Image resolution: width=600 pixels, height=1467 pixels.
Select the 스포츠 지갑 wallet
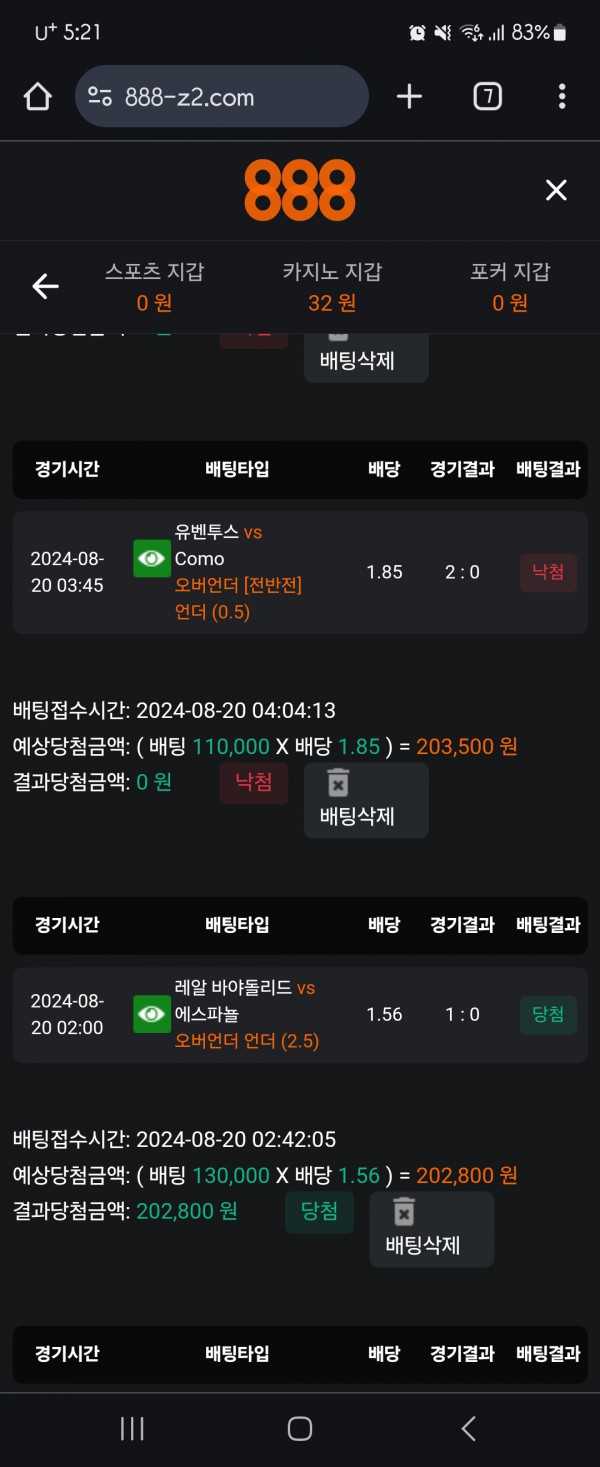coord(154,287)
